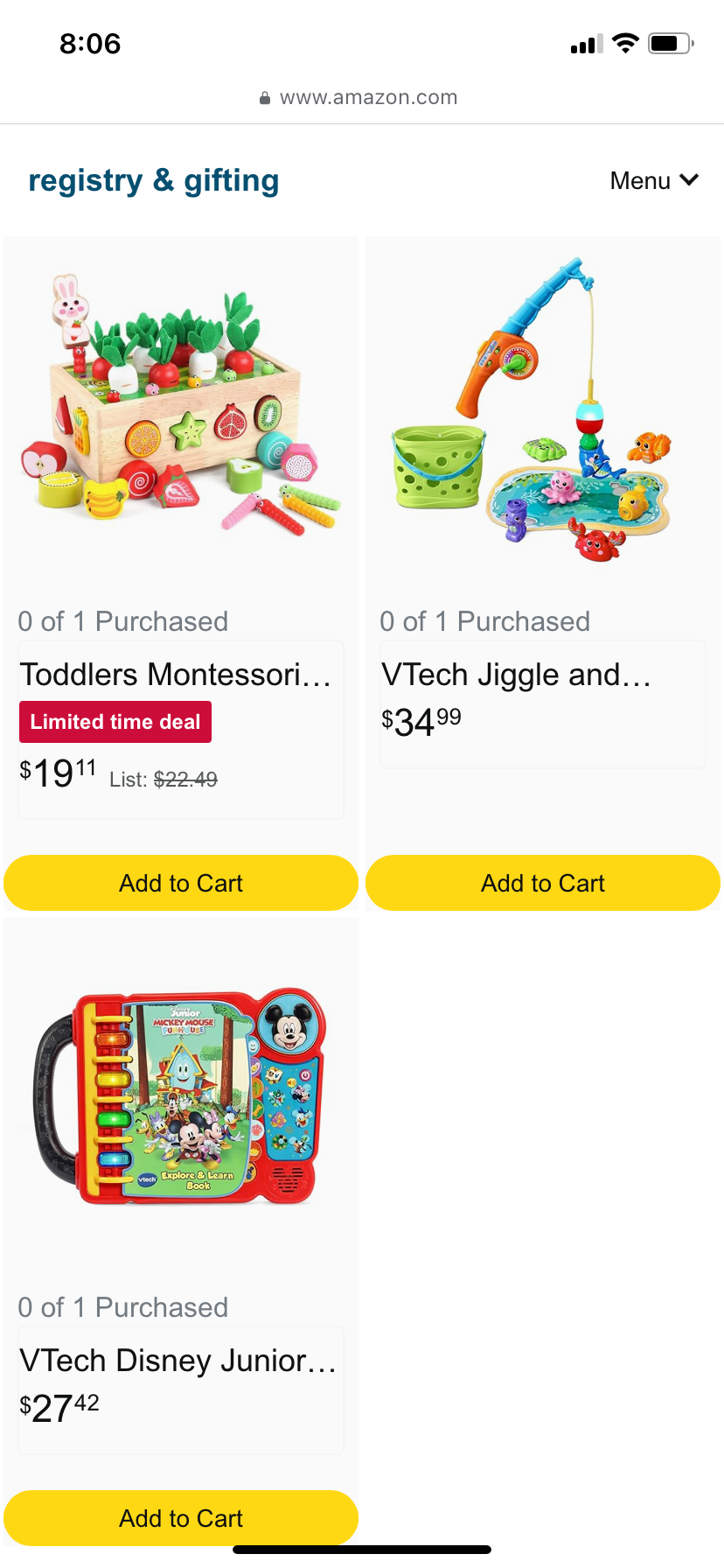View the VTech Jiggle fishing toy image
Screen dimensions: 724x1568
[x=533, y=409]
